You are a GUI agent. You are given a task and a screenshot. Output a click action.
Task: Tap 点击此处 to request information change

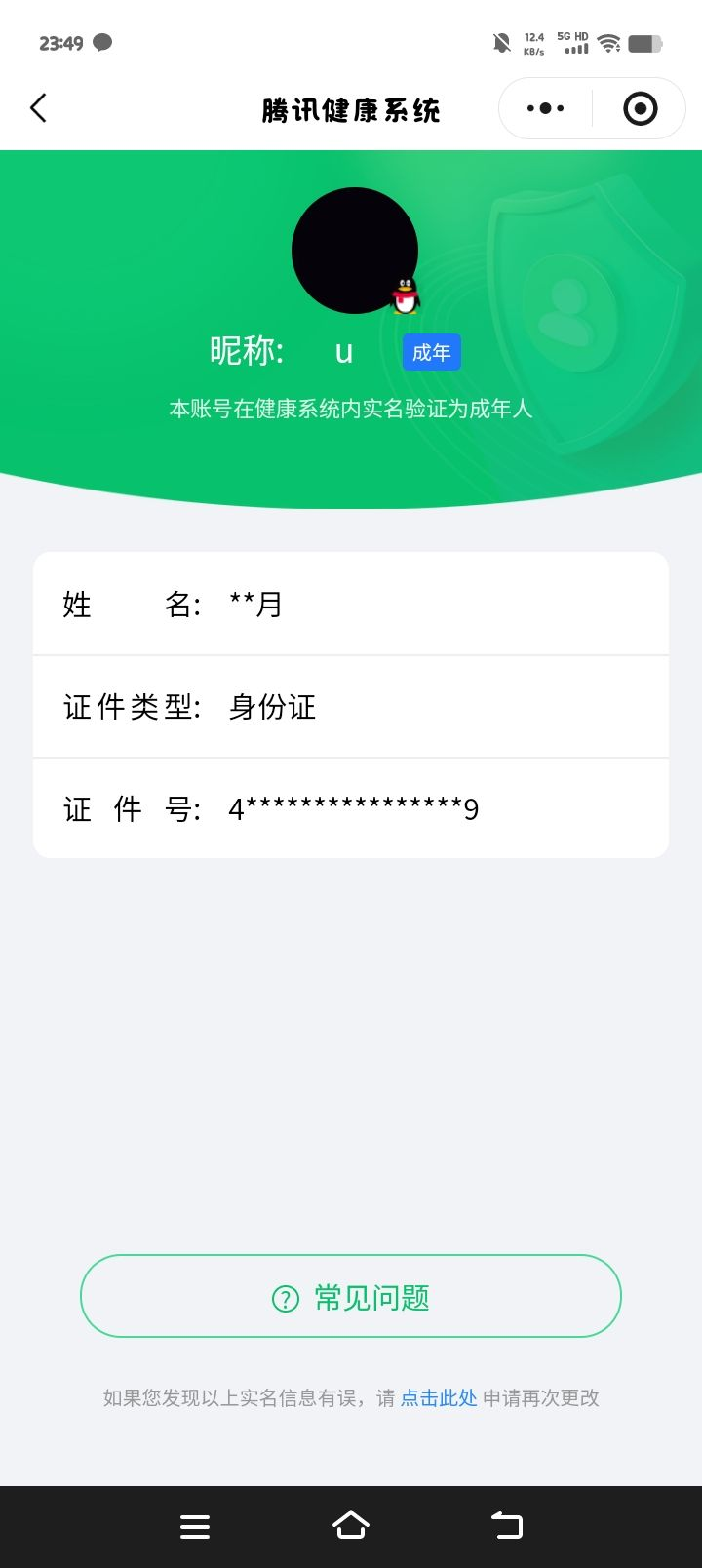coord(438,1398)
